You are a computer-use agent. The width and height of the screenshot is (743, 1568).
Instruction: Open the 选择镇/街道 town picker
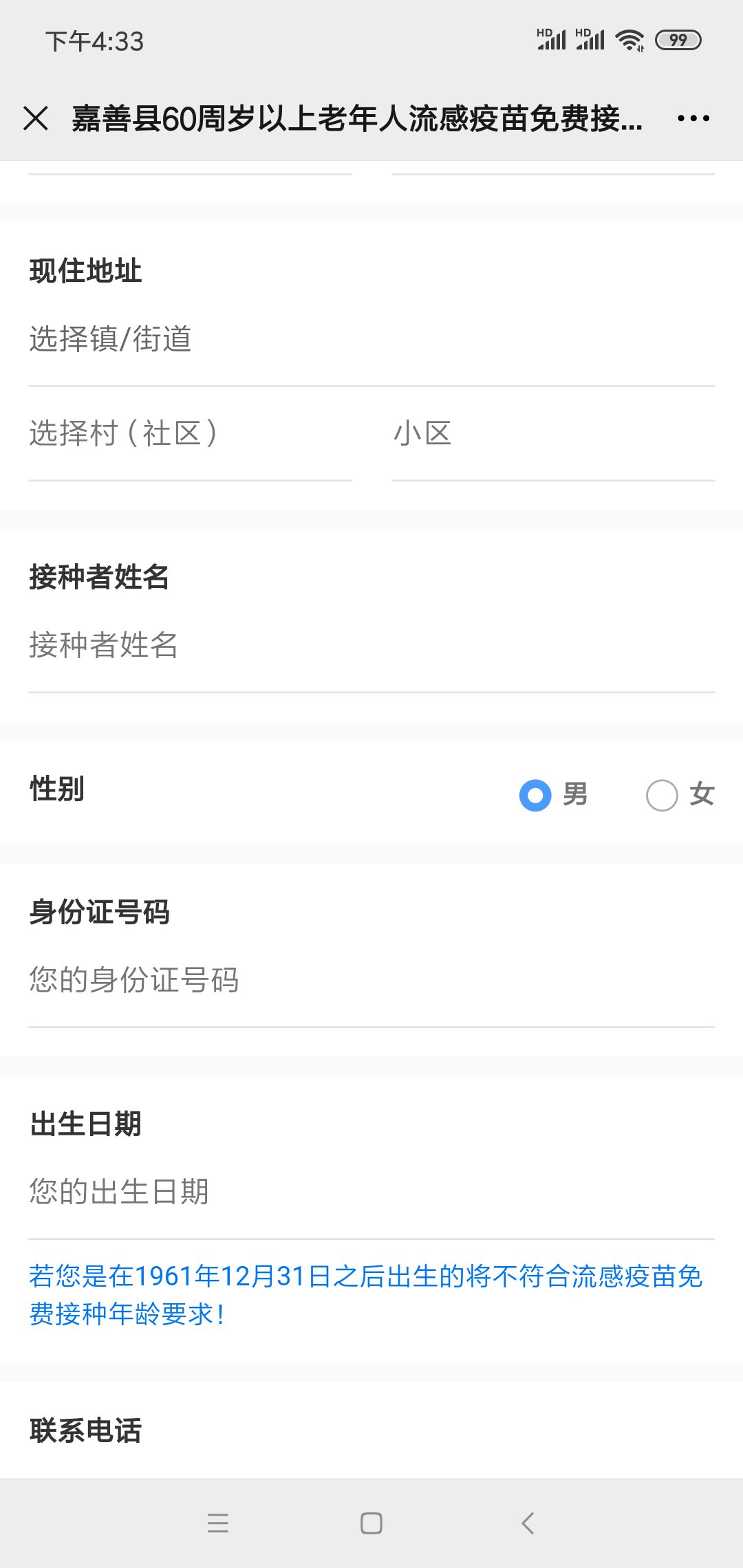(x=371, y=340)
